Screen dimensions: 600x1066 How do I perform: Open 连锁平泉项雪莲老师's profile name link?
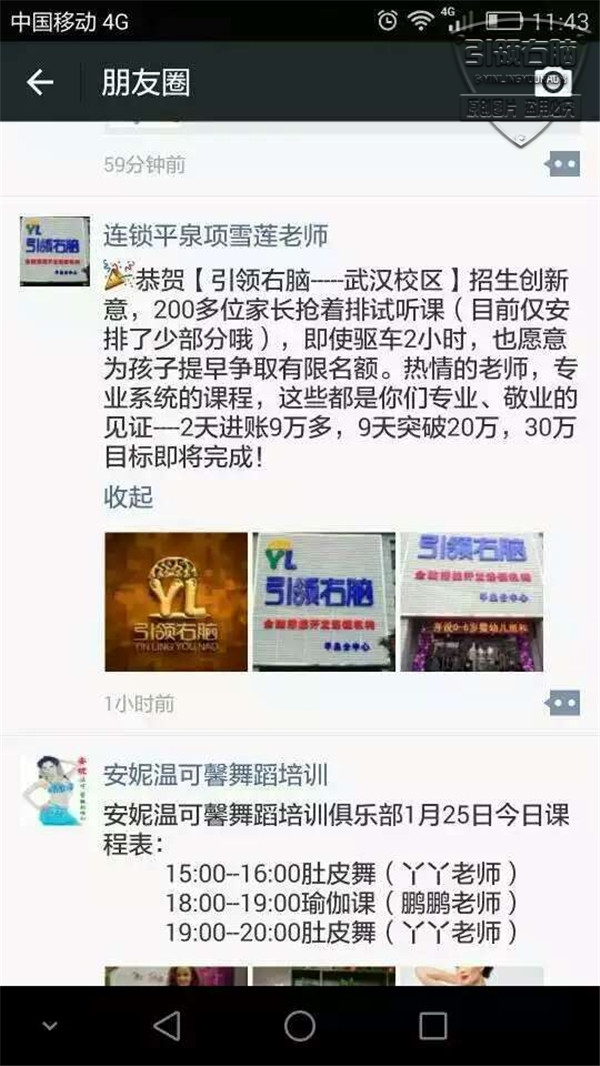(x=216, y=235)
